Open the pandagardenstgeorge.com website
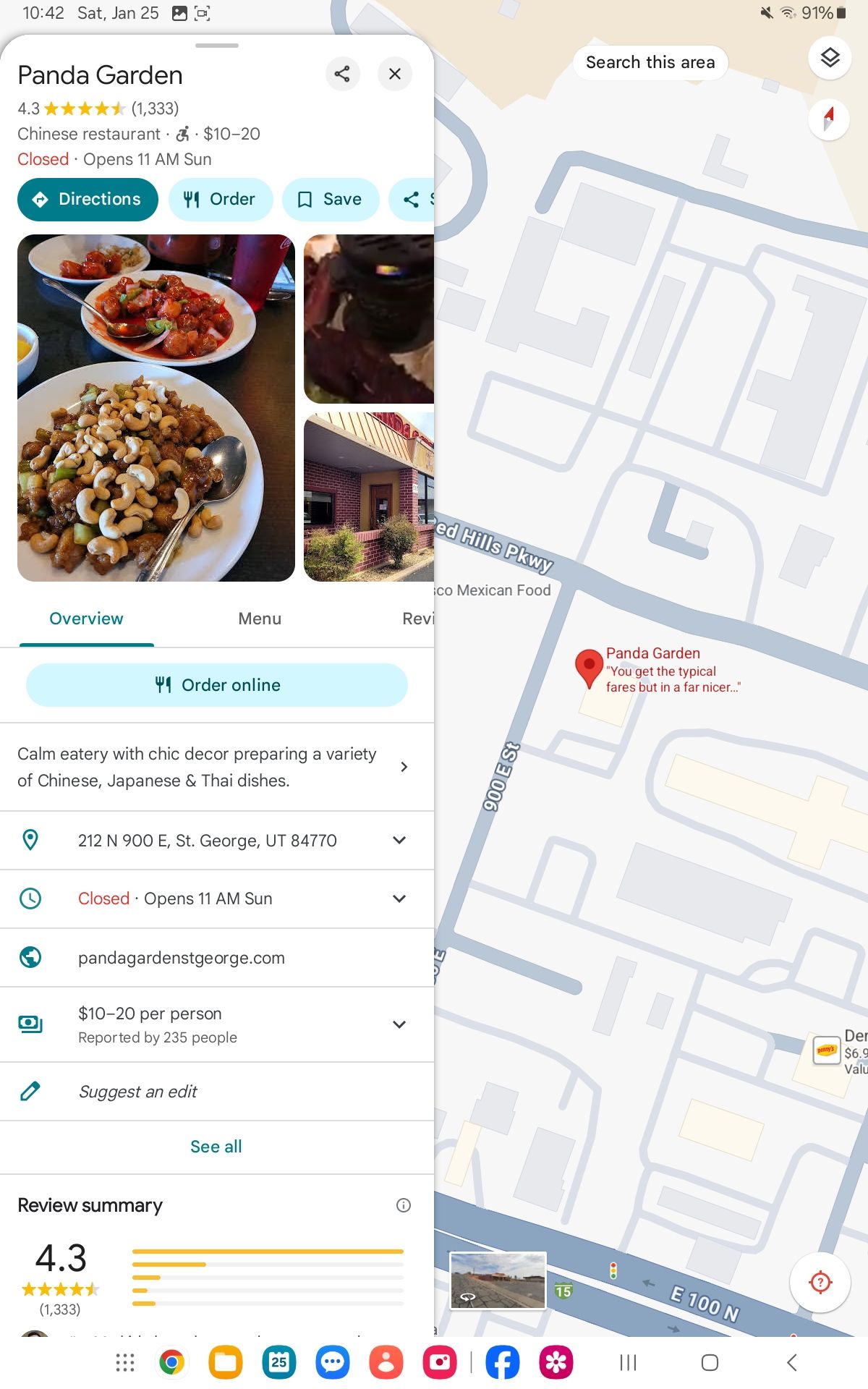Viewport: 868px width, 1389px height. click(182, 958)
